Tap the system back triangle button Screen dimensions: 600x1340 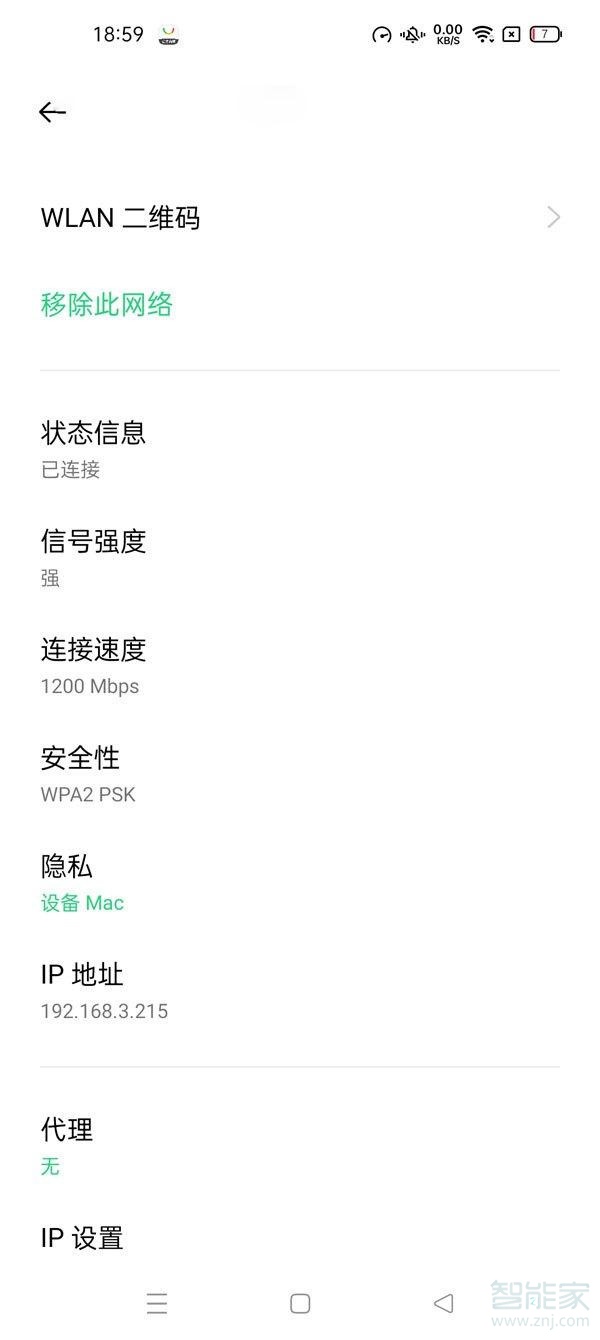tap(443, 1303)
